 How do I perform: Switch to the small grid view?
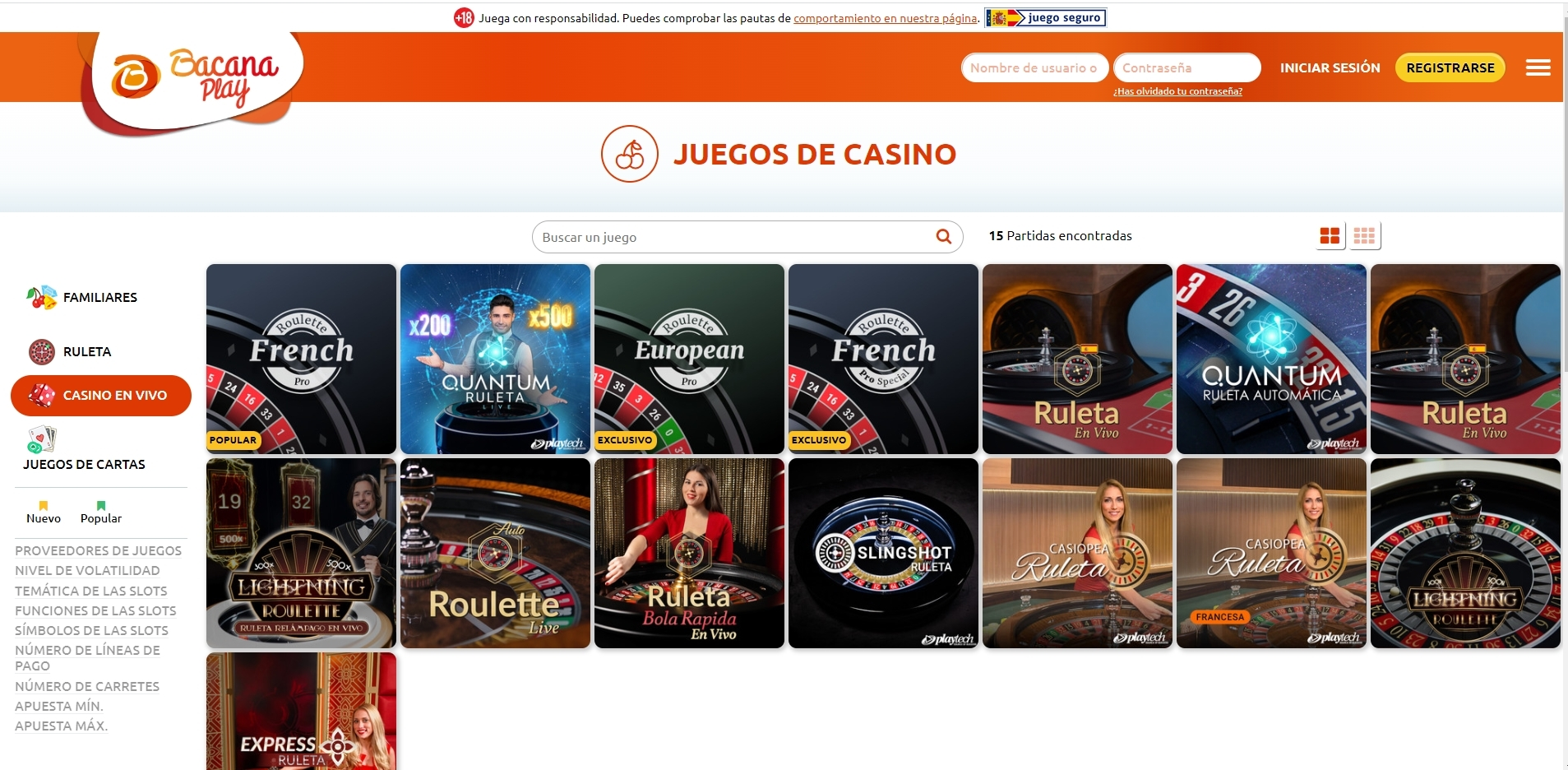pyautogui.click(x=1364, y=236)
